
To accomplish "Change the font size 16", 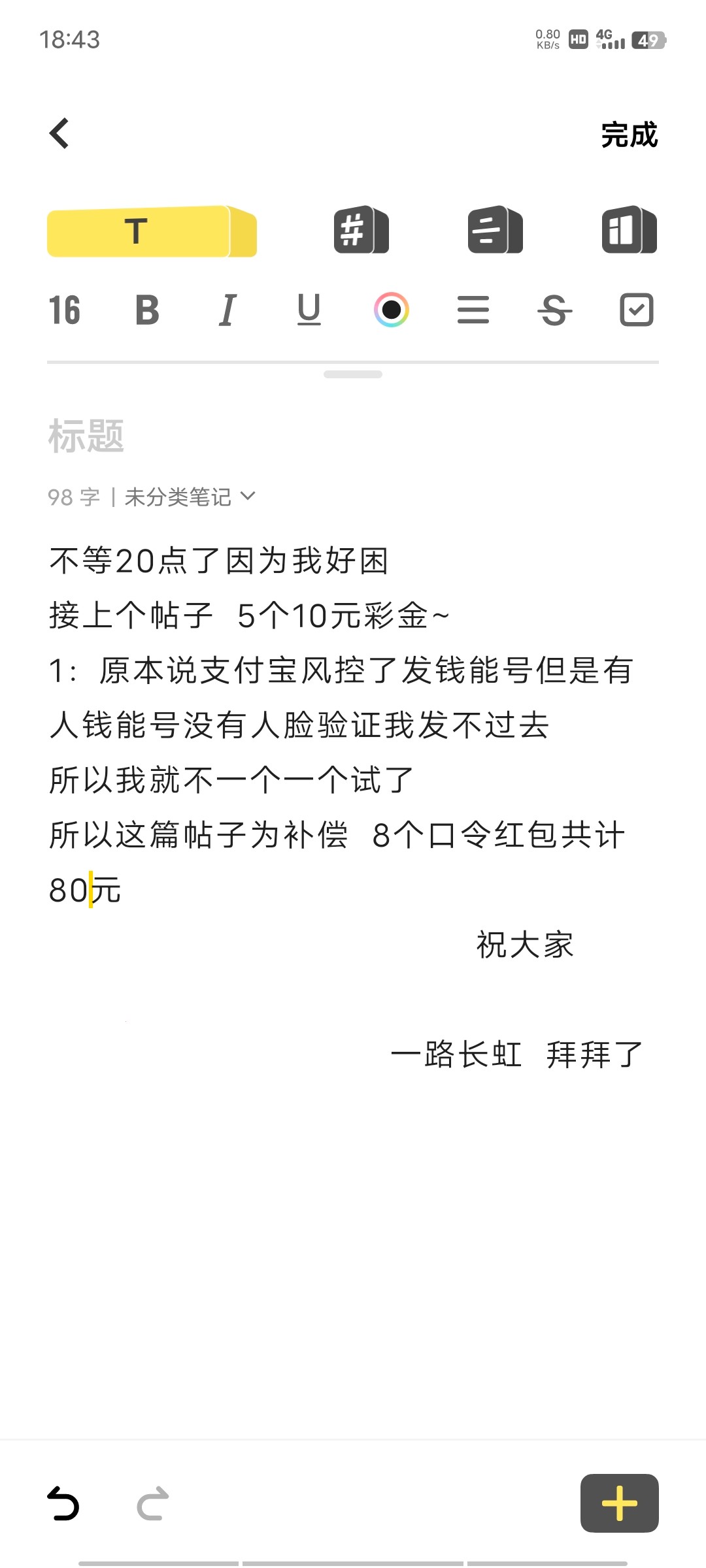I will (x=64, y=310).
